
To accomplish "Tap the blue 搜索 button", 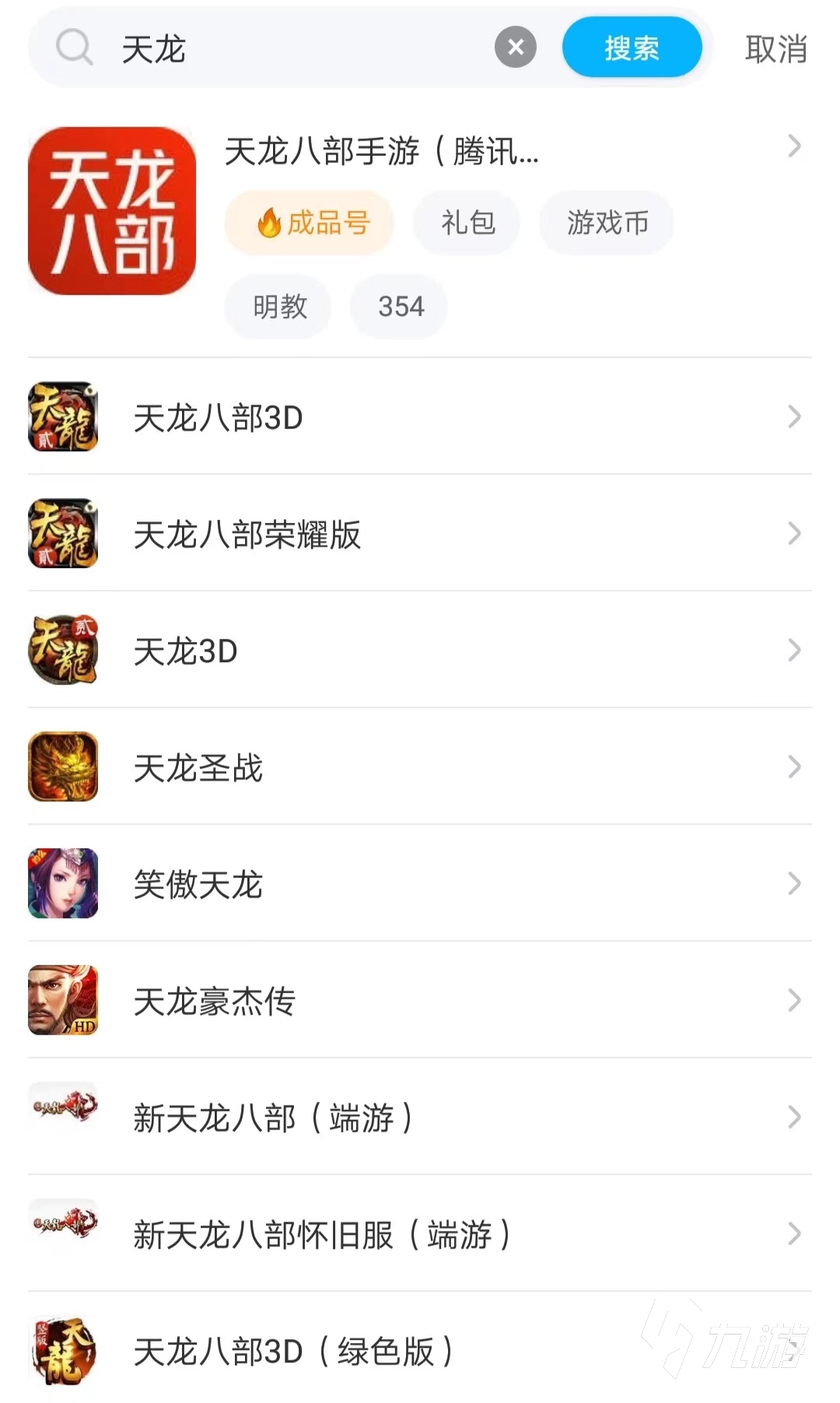I will [x=632, y=47].
